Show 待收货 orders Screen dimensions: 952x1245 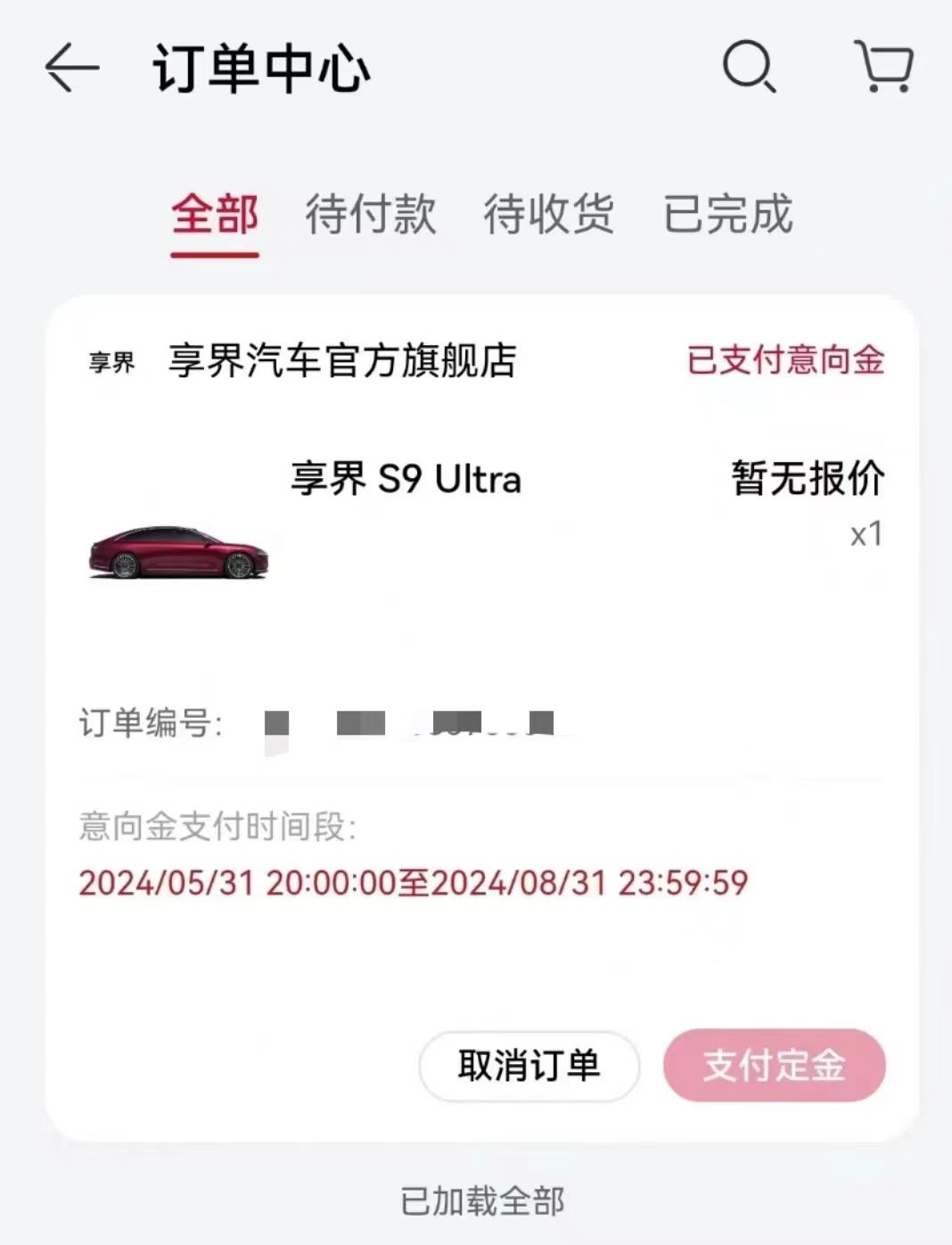coord(549,215)
